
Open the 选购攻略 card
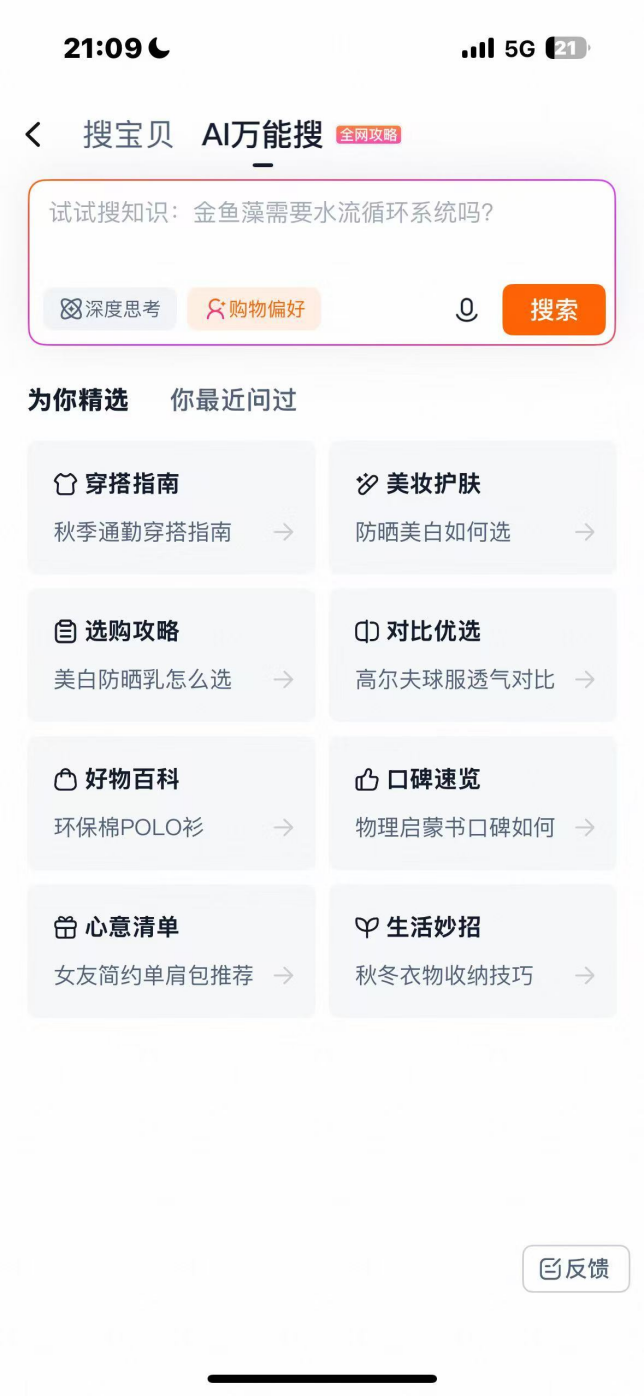coord(172,655)
